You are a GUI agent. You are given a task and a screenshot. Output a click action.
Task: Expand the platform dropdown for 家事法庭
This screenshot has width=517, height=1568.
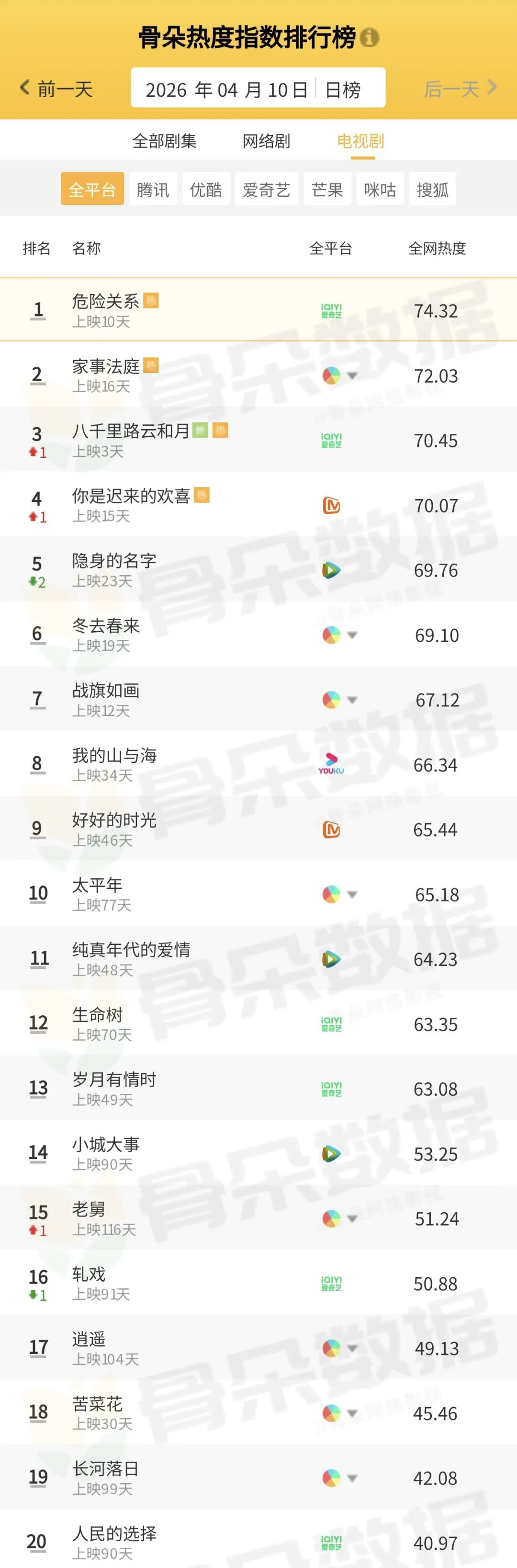point(351,376)
